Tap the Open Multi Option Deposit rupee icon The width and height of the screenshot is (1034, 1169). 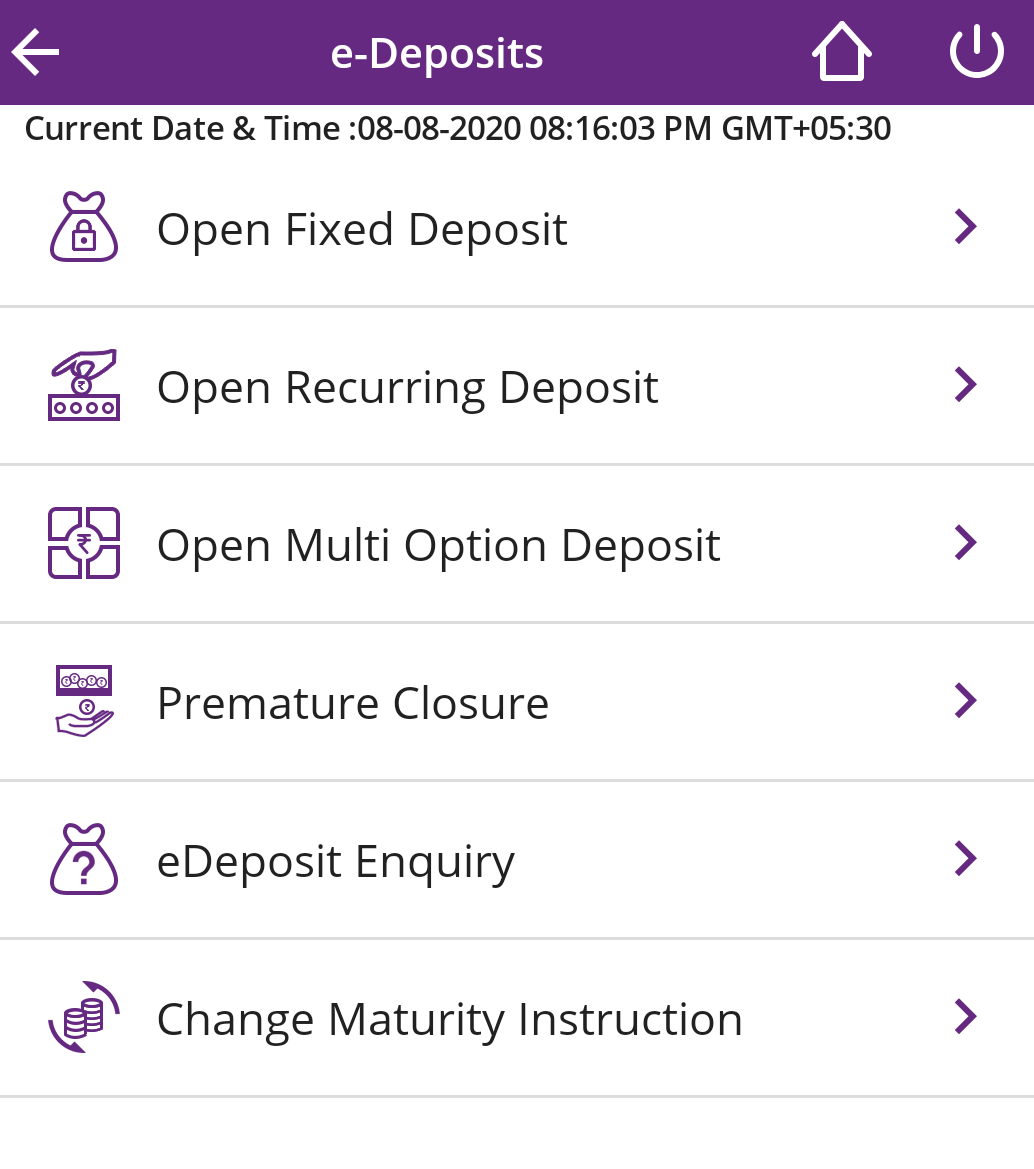point(84,543)
